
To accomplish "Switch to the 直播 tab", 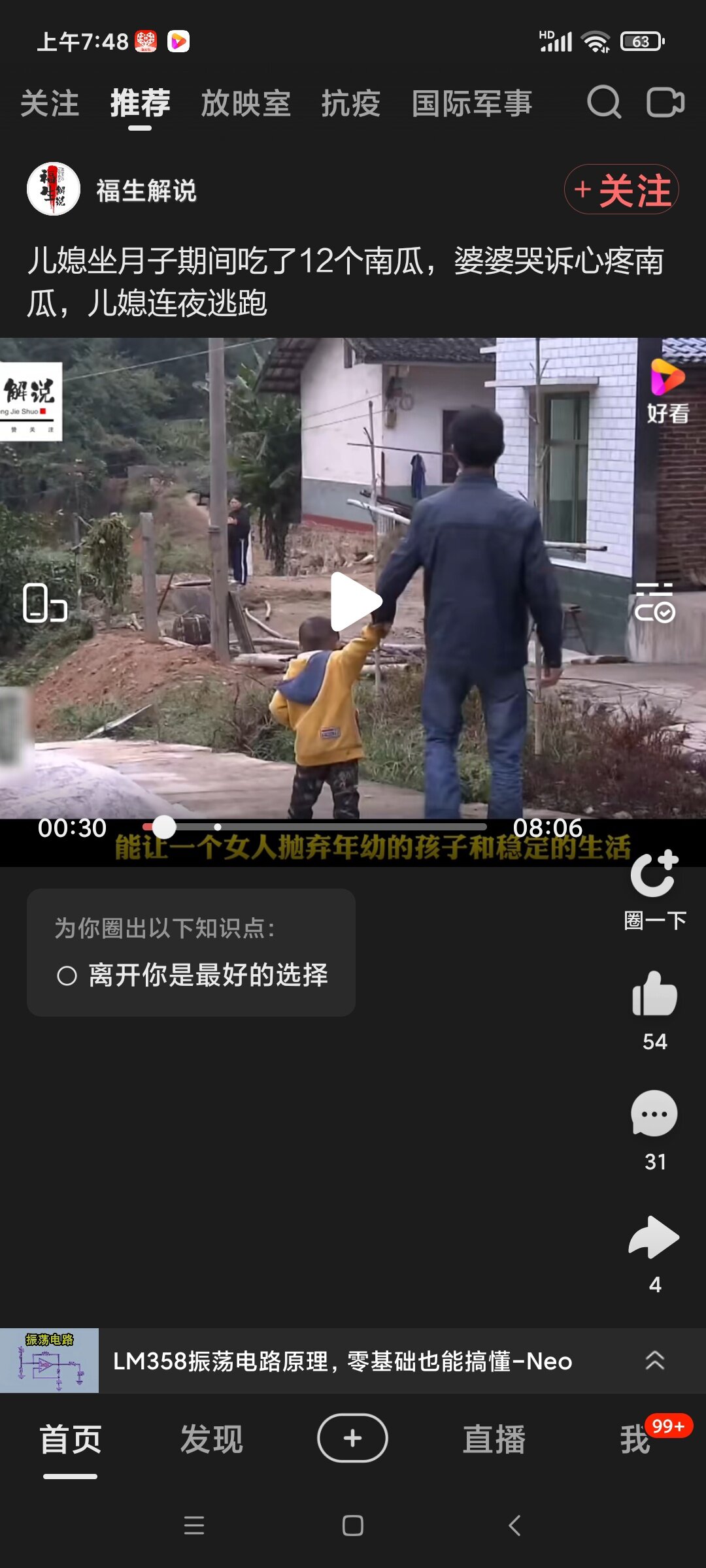I will pyautogui.click(x=494, y=1439).
